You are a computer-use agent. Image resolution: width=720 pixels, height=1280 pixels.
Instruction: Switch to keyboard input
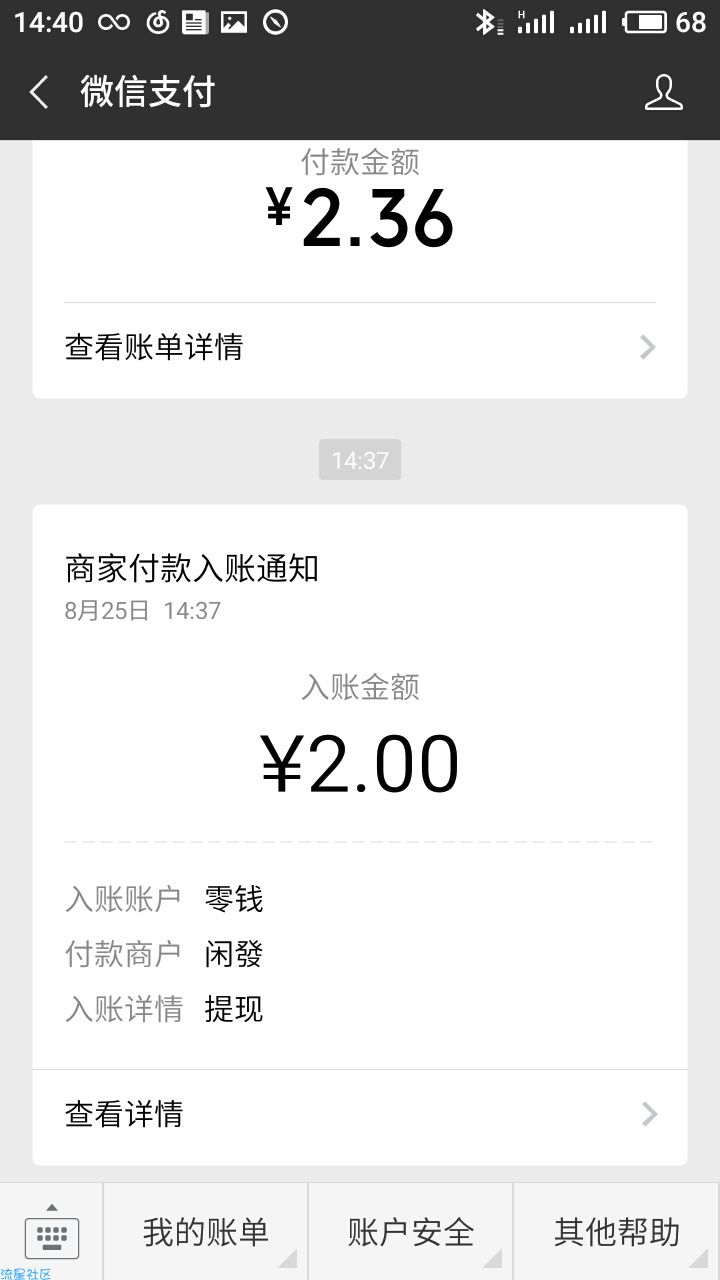click(51, 1232)
